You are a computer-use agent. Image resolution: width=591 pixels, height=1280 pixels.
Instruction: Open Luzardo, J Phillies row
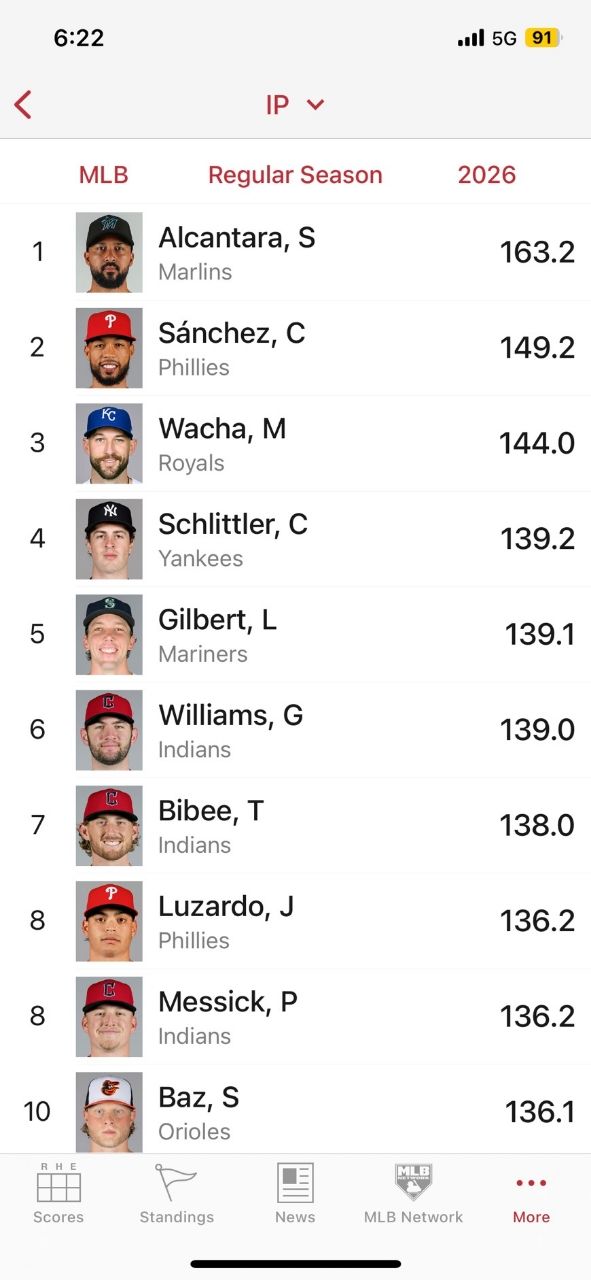point(295,921)
